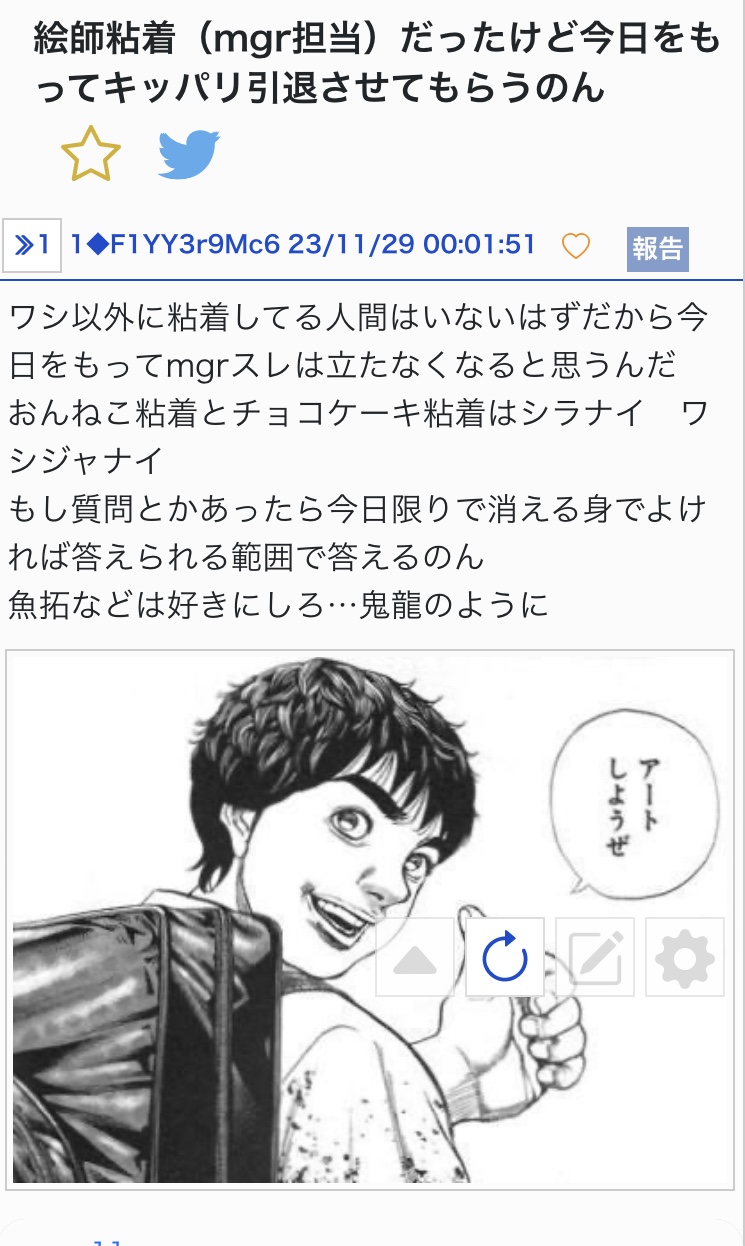Screen dimensions: 745x1246
Task: Report the post using 報告 button
Action: click(657, 248)
